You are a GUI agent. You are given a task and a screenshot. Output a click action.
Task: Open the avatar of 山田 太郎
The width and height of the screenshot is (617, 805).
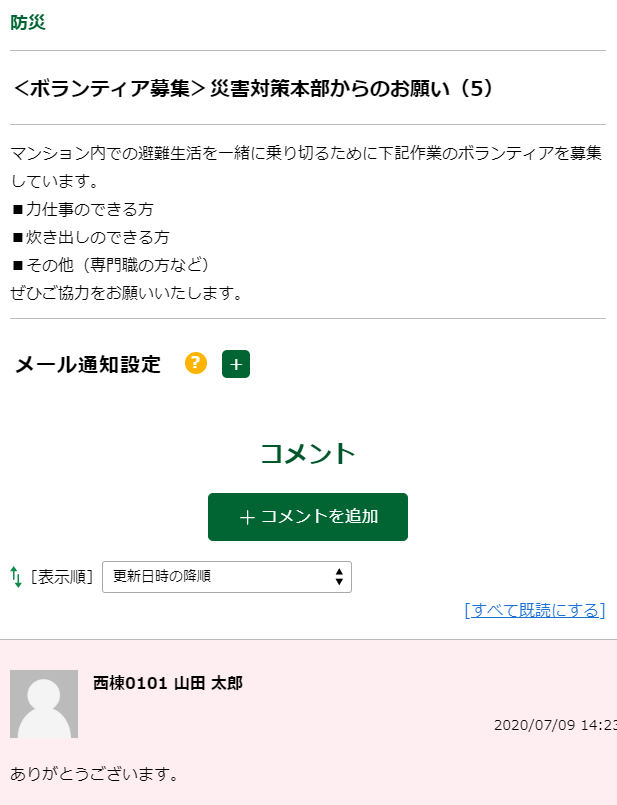point(44,704)
